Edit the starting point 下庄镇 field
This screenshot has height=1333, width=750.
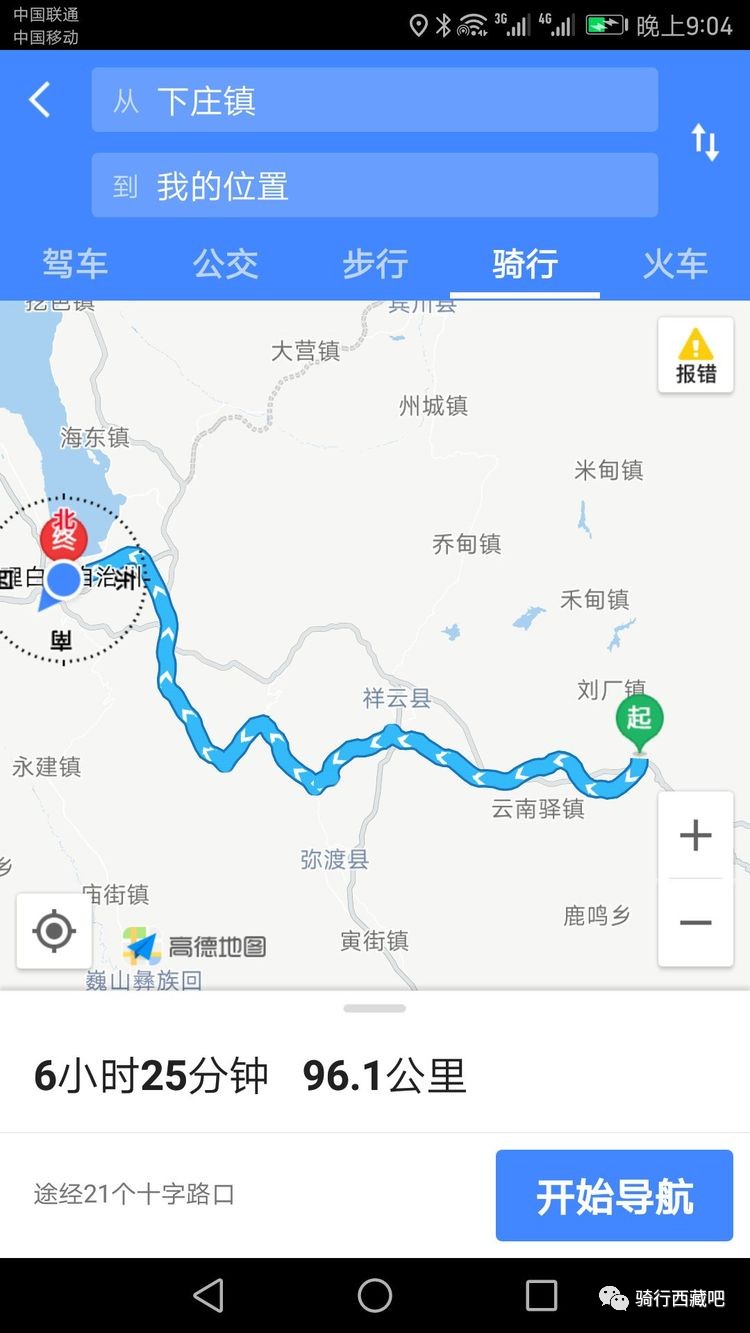(374, 100)
